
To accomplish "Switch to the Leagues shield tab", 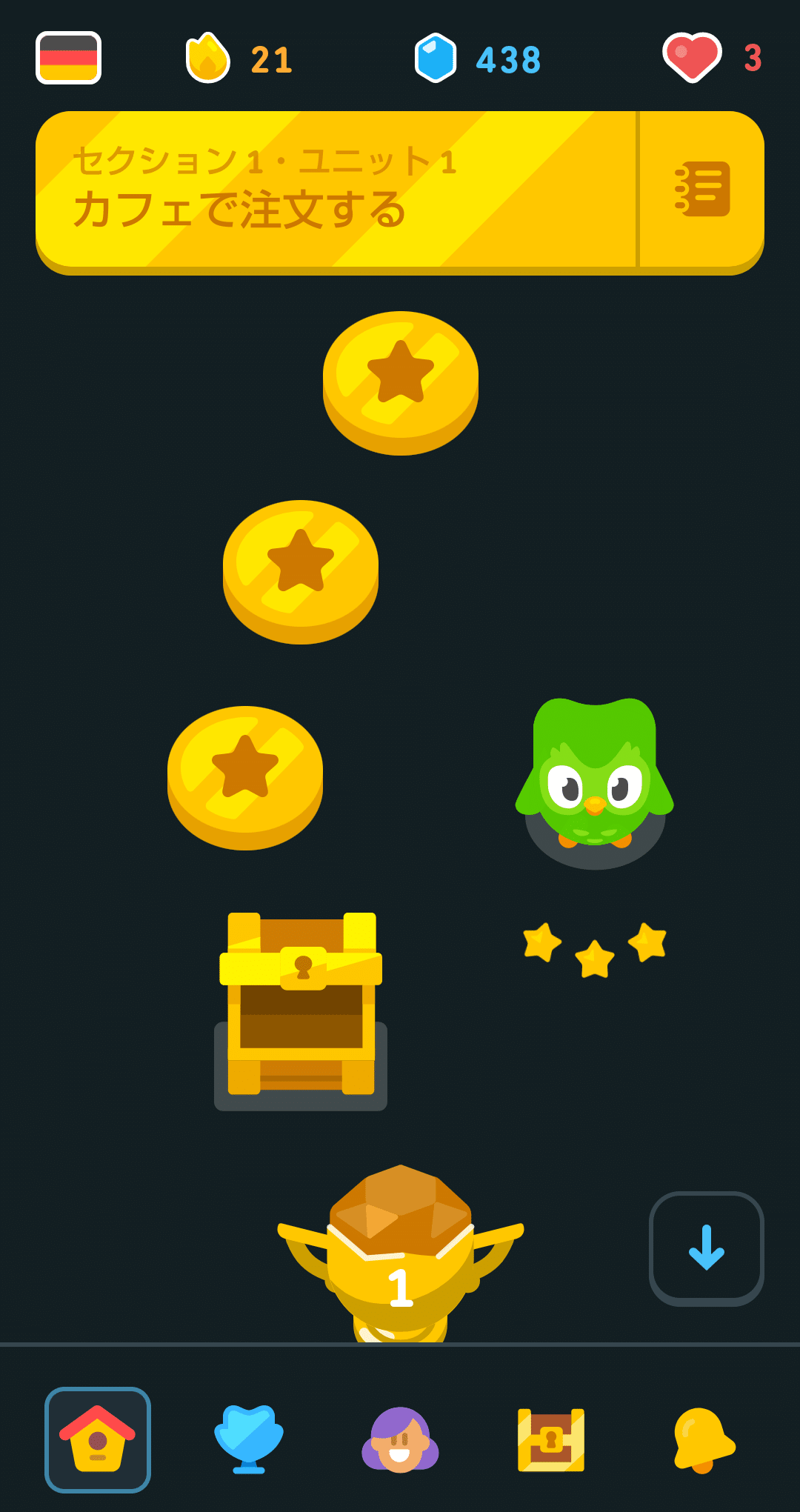I will coord(249,1439).
